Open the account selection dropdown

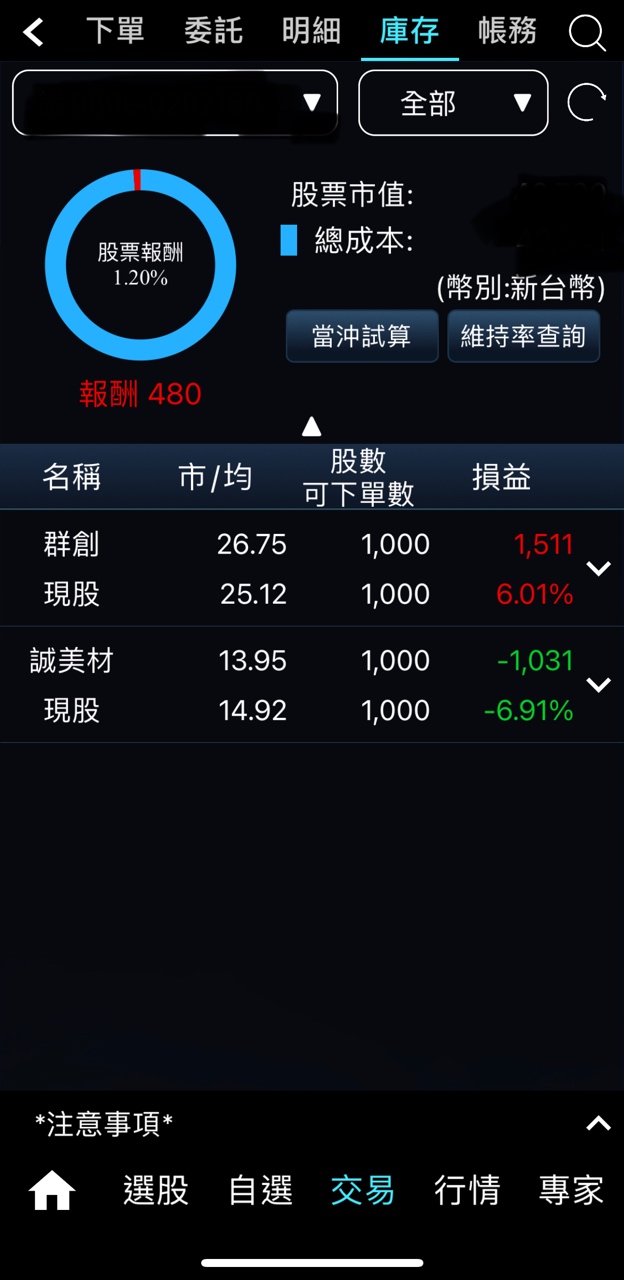coord(175,103)
